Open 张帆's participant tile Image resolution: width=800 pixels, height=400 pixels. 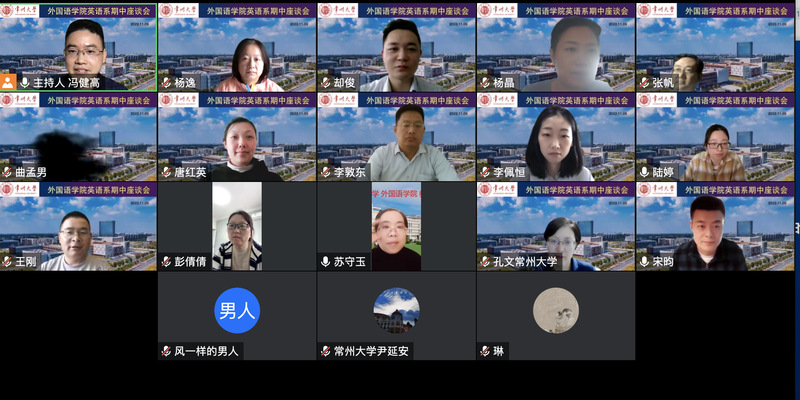tap(714, 47)
